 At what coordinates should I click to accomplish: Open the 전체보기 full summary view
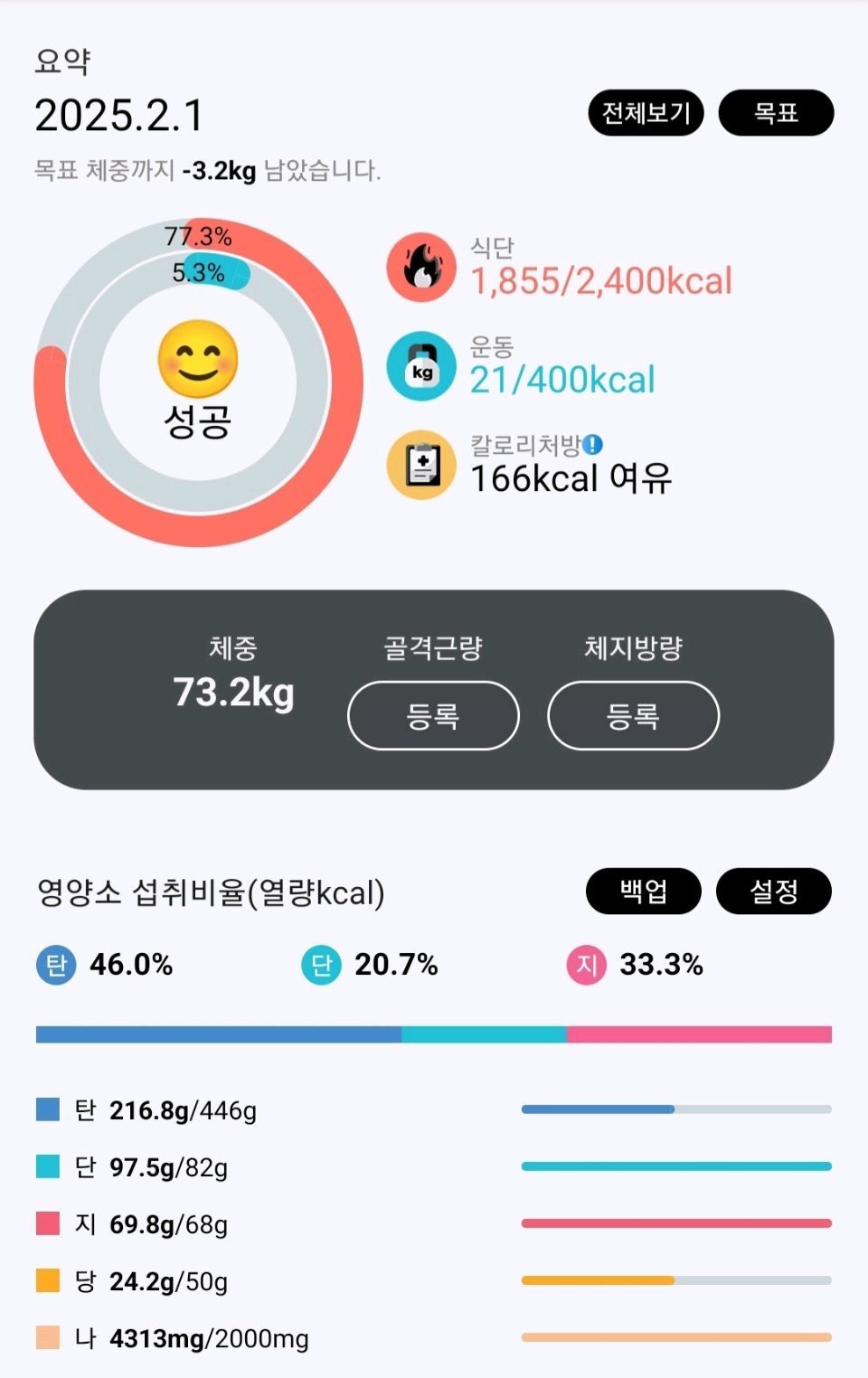(x=646, y=113)
